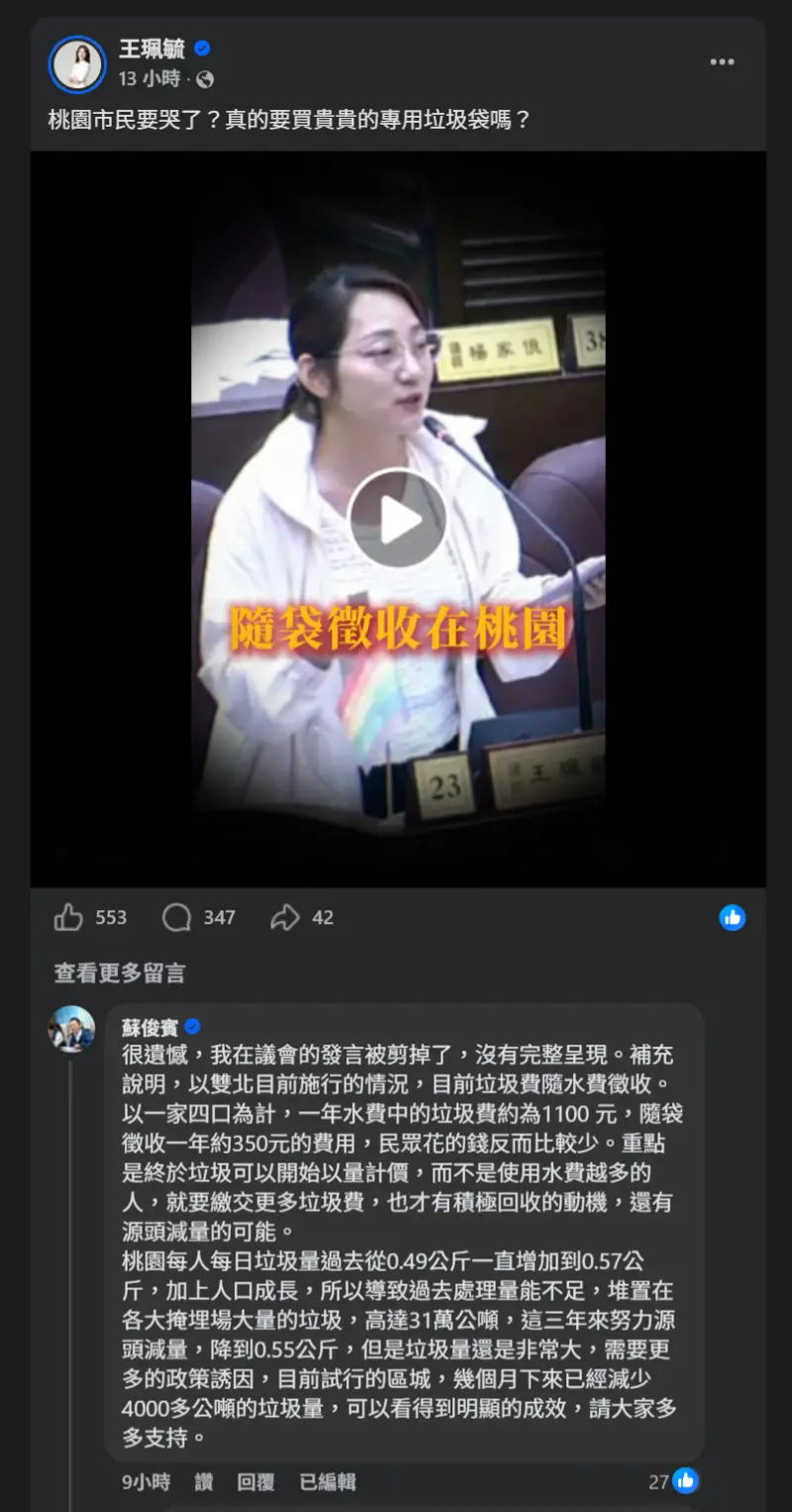This screenshot has width=792, height=1512.
Task: Click the comment bubble icon showing 347
Action: tap(175, 918)
